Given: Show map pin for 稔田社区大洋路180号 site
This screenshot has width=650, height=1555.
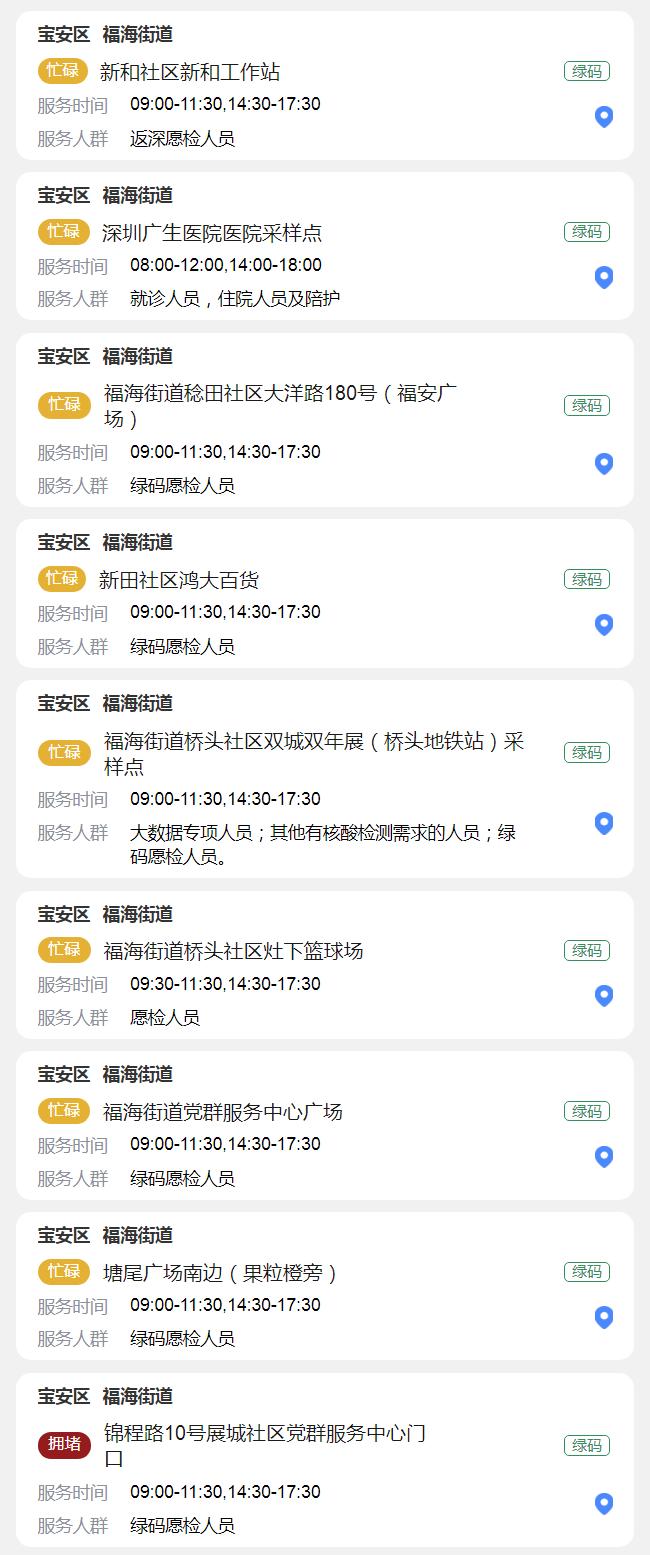Looking at the screenshot, I should [603, 464].
